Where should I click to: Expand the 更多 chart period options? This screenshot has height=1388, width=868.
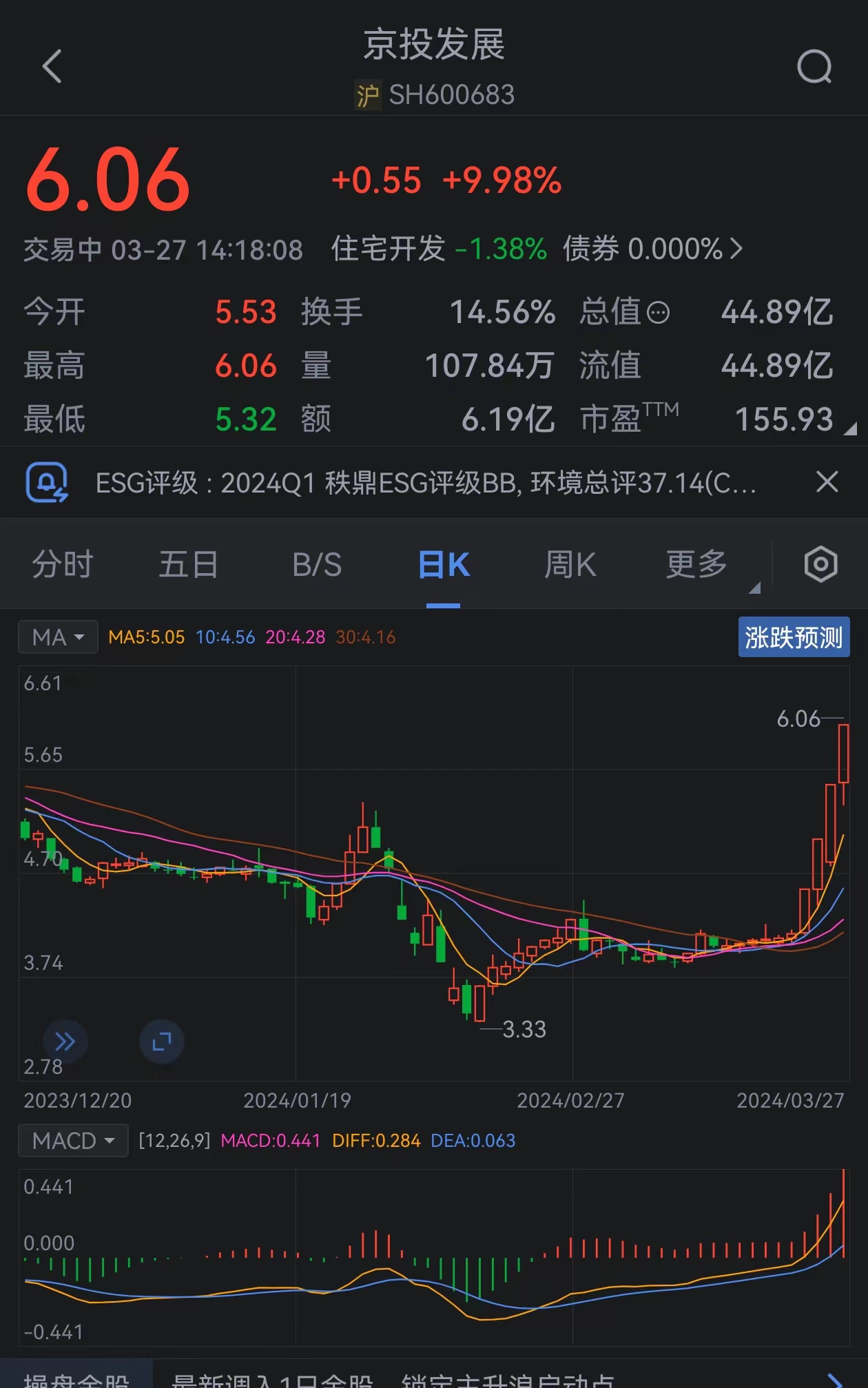point(697,565)
